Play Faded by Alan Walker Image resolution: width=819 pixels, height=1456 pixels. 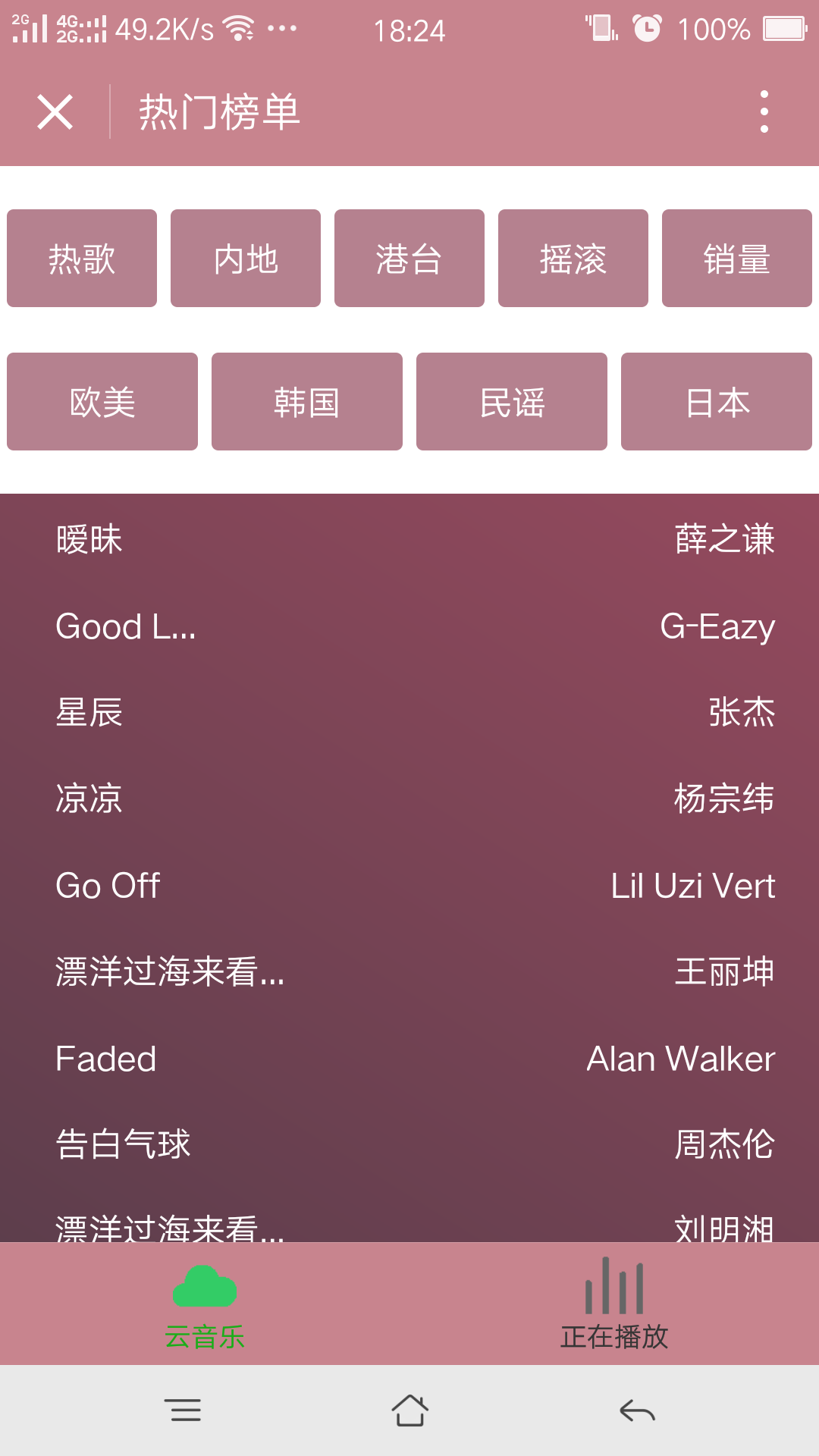coord(409,1059)
